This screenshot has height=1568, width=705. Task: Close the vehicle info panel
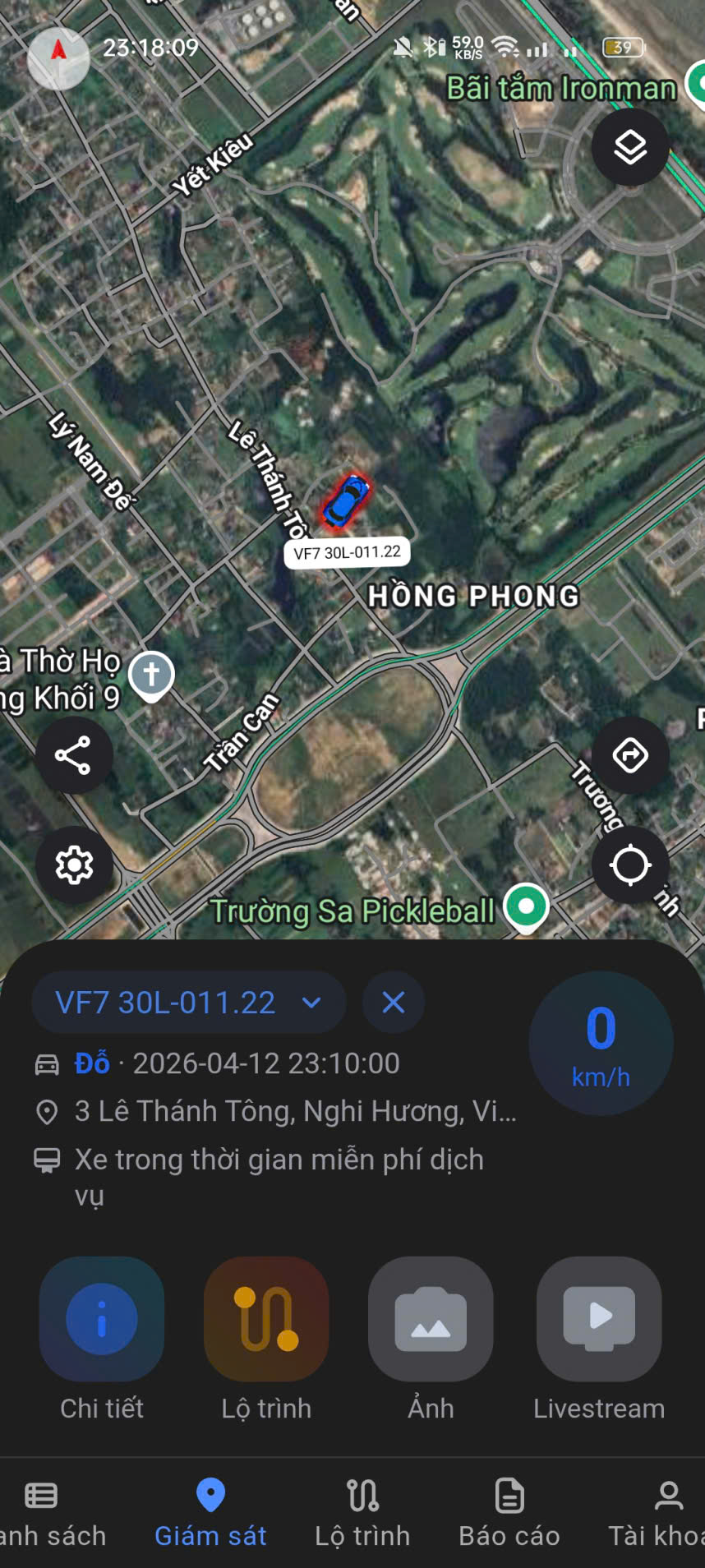tap(394, 1003)
